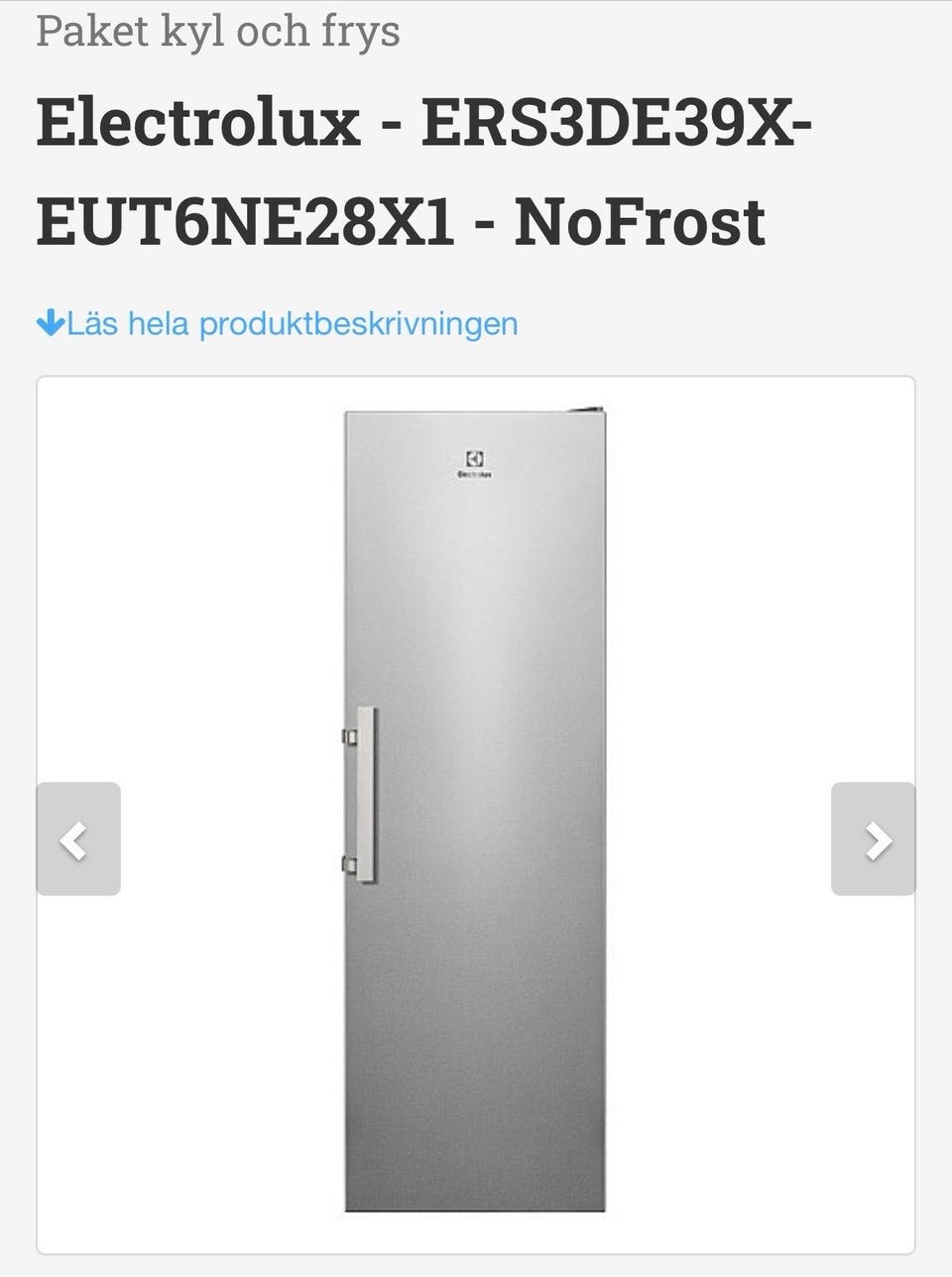Screen dimensions: 952x1277
Task: Click the breadcrumb text above the product title
Action: pyautogui.click(x=217, y=31)
